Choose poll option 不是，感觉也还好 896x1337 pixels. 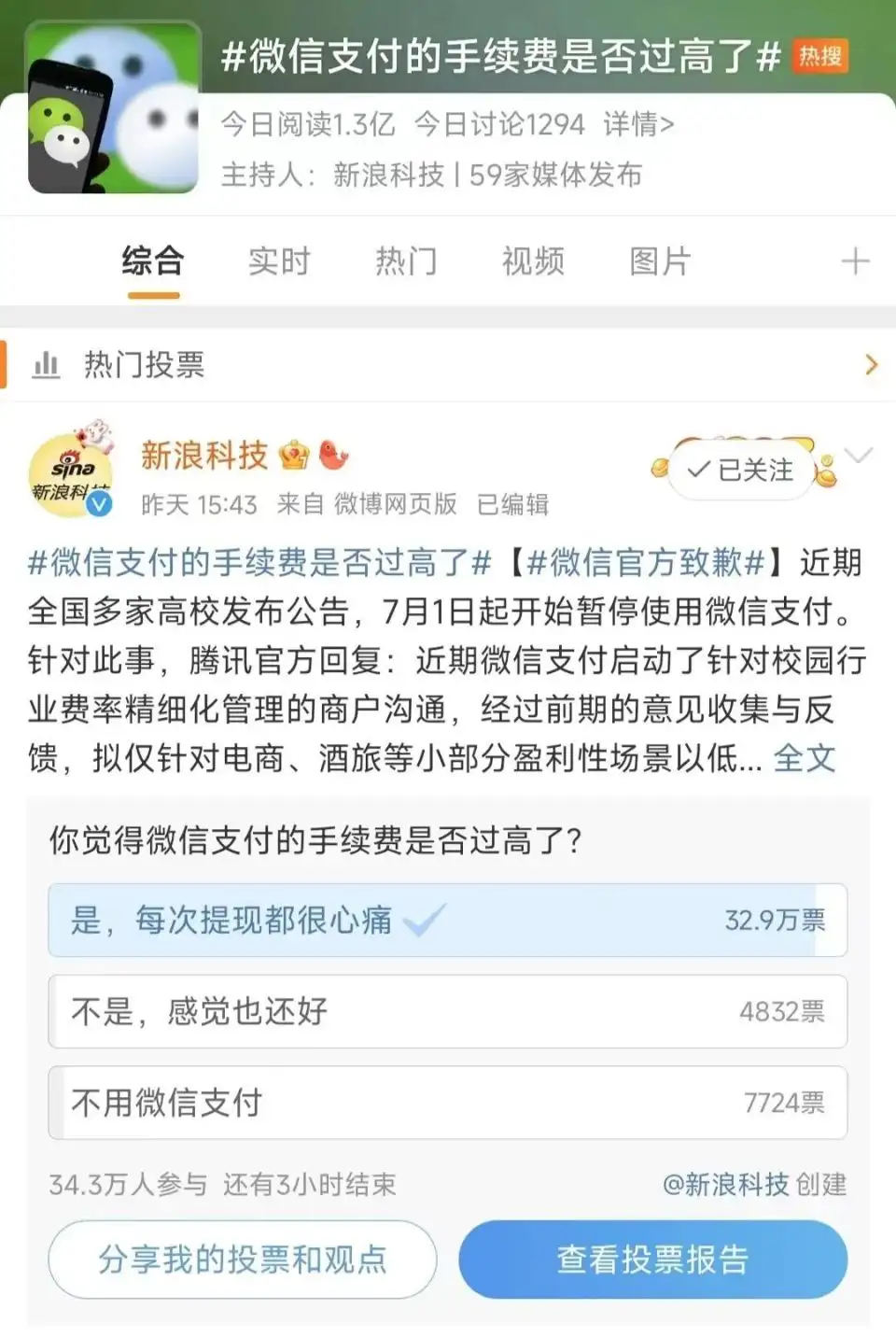click(x=448, y=1011)
